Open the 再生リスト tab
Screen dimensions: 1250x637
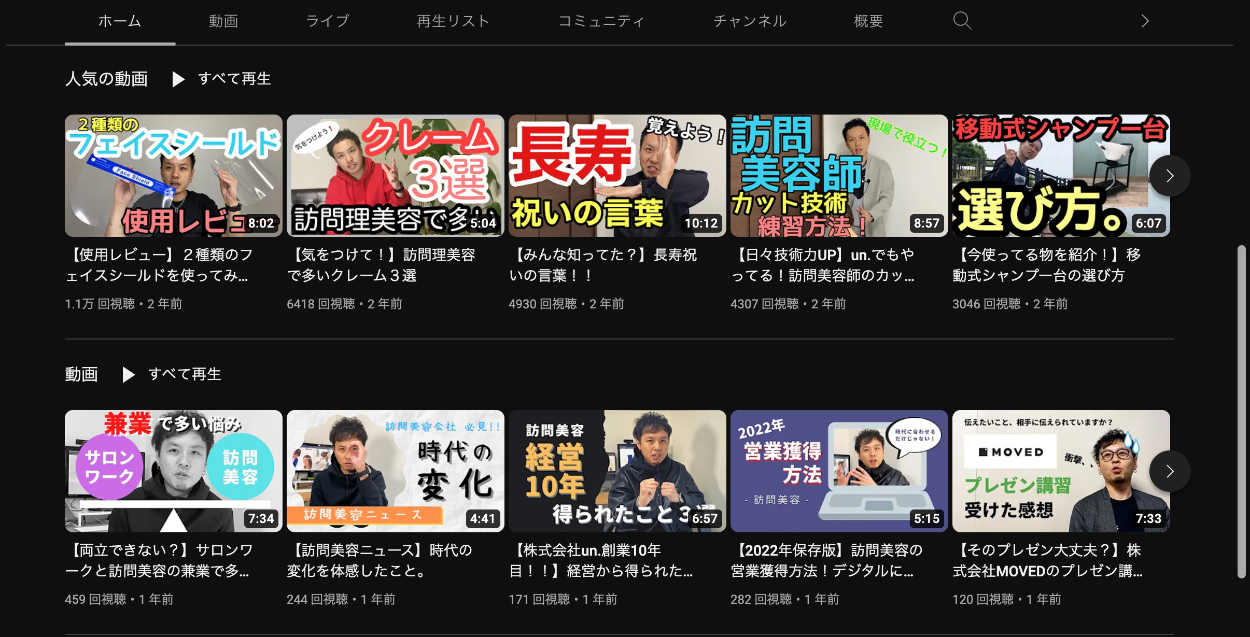[453, 21]
